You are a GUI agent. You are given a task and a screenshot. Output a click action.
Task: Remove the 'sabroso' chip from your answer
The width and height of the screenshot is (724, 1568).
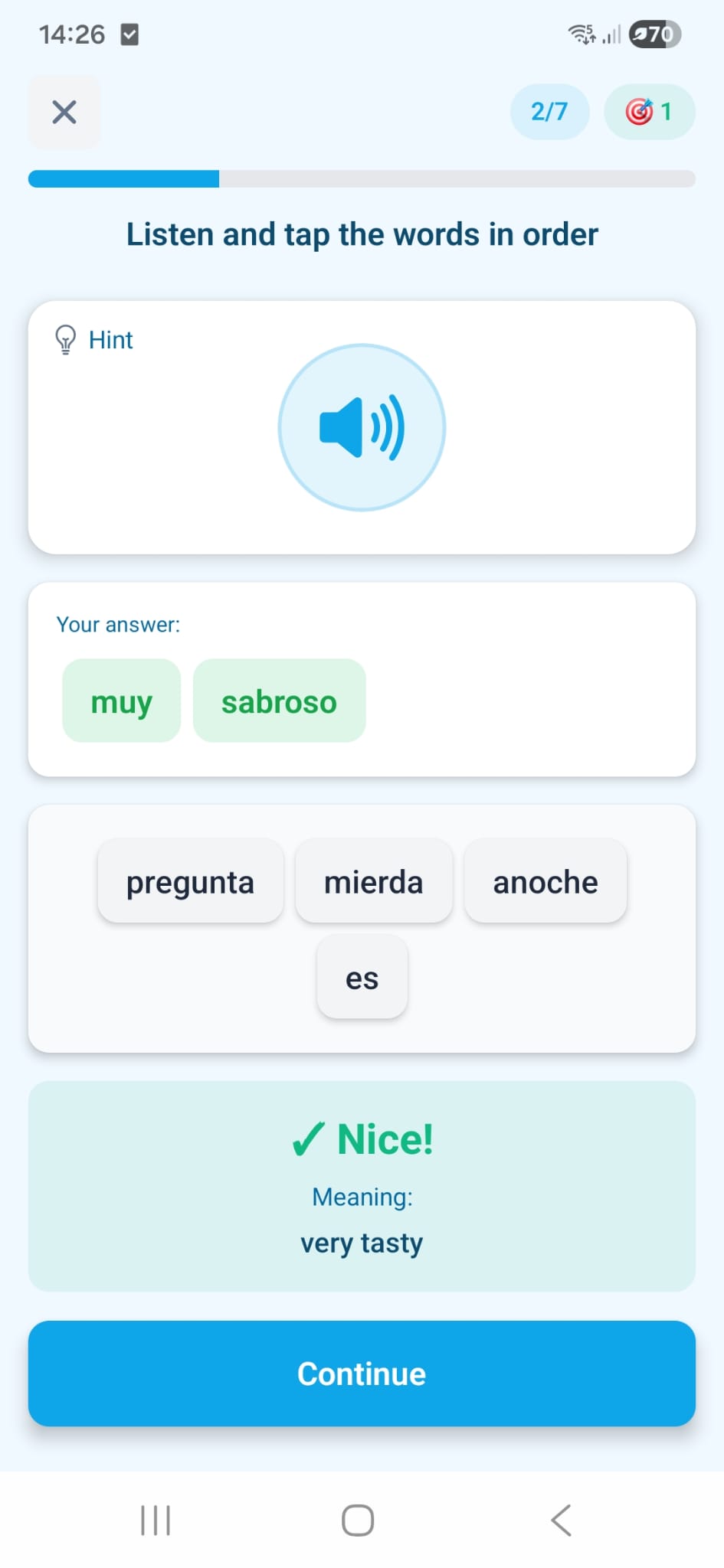(279, 701)
